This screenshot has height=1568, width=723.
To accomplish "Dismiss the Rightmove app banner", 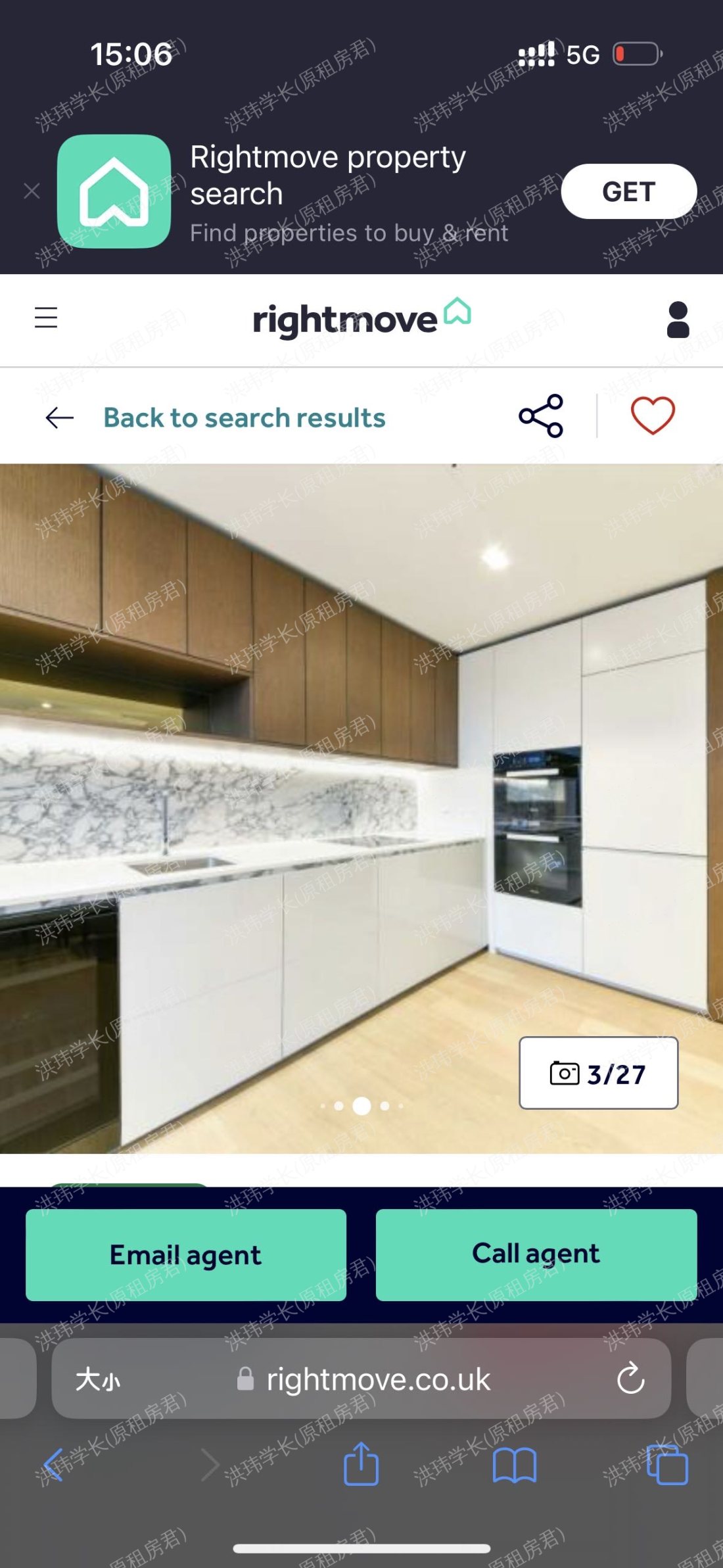I will point(32,191).
